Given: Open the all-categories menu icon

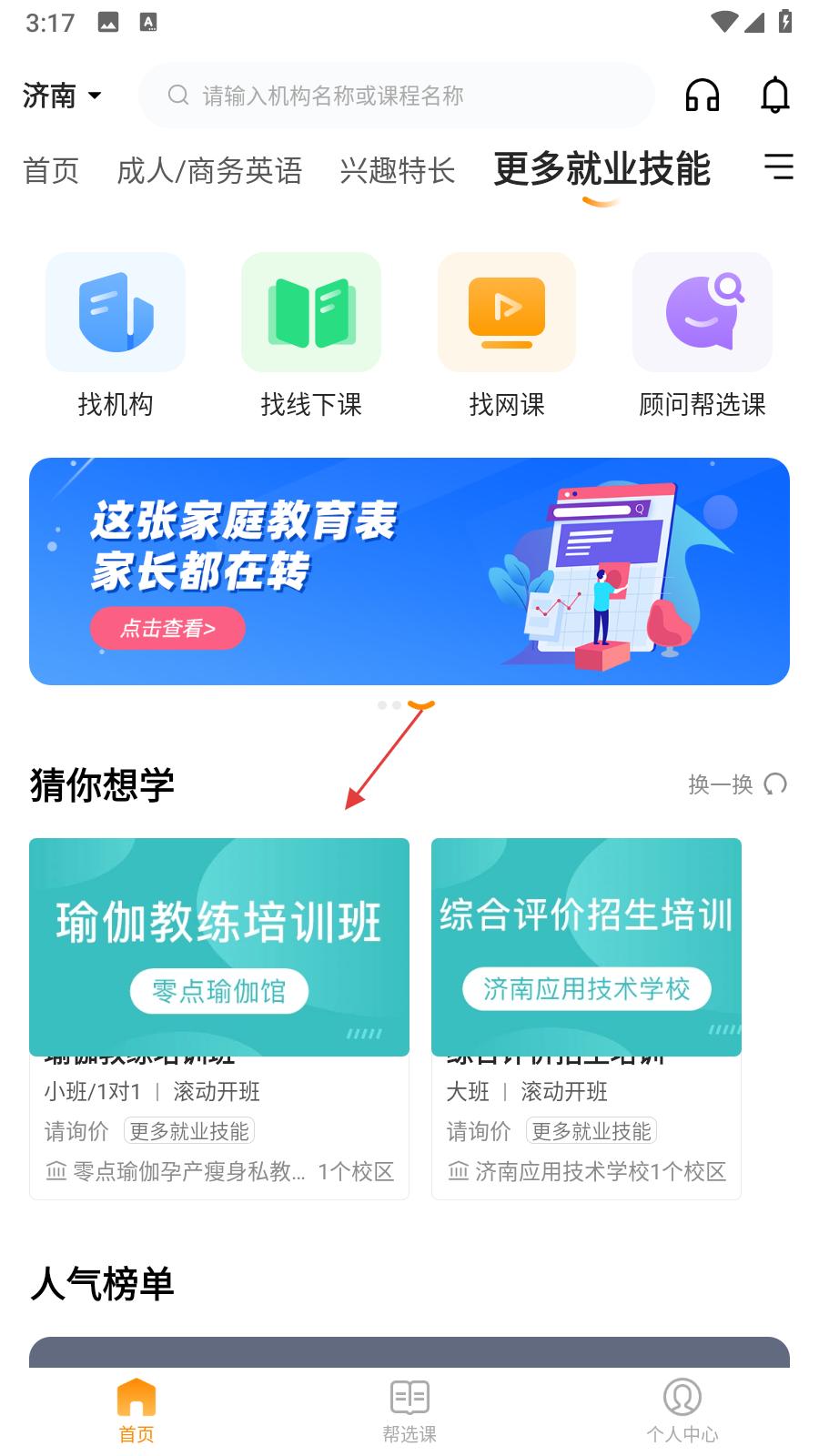Looking at the screenshot, I should (x=778, y=167).
